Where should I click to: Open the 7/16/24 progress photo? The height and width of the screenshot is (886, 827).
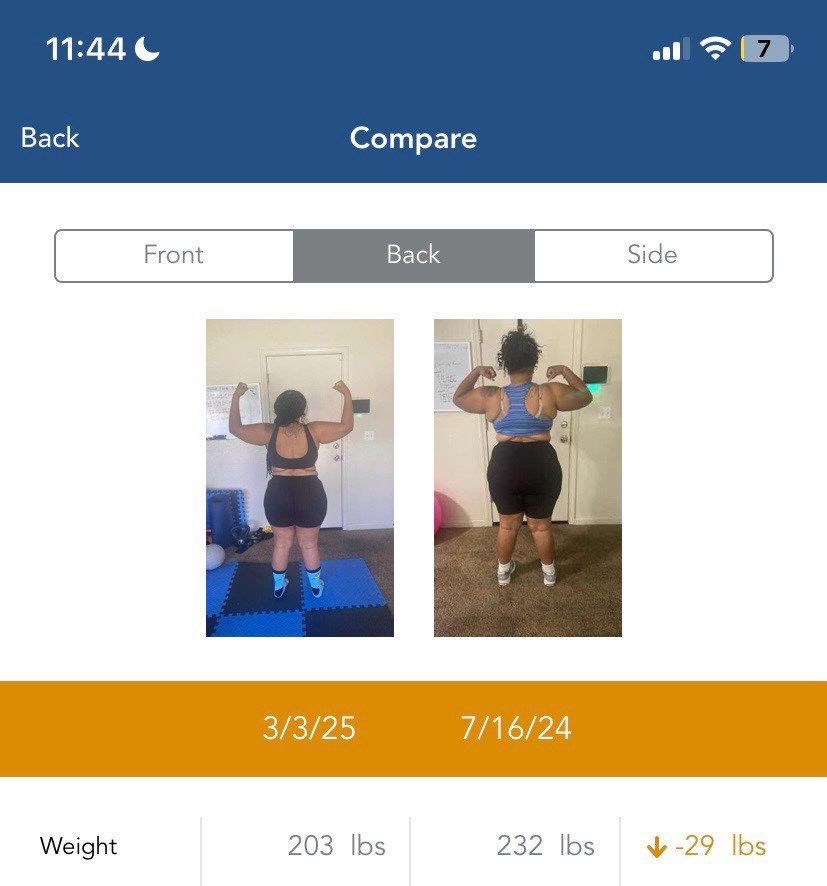(x=527, y=478)
